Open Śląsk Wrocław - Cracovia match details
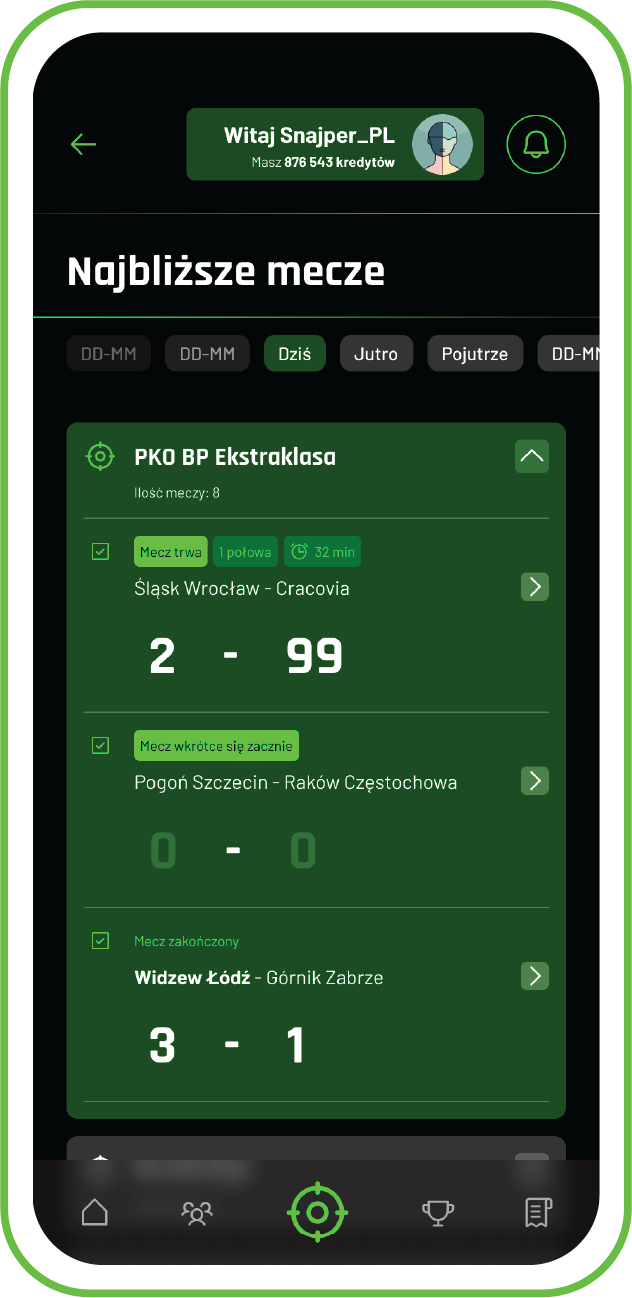 coord(535,587)
